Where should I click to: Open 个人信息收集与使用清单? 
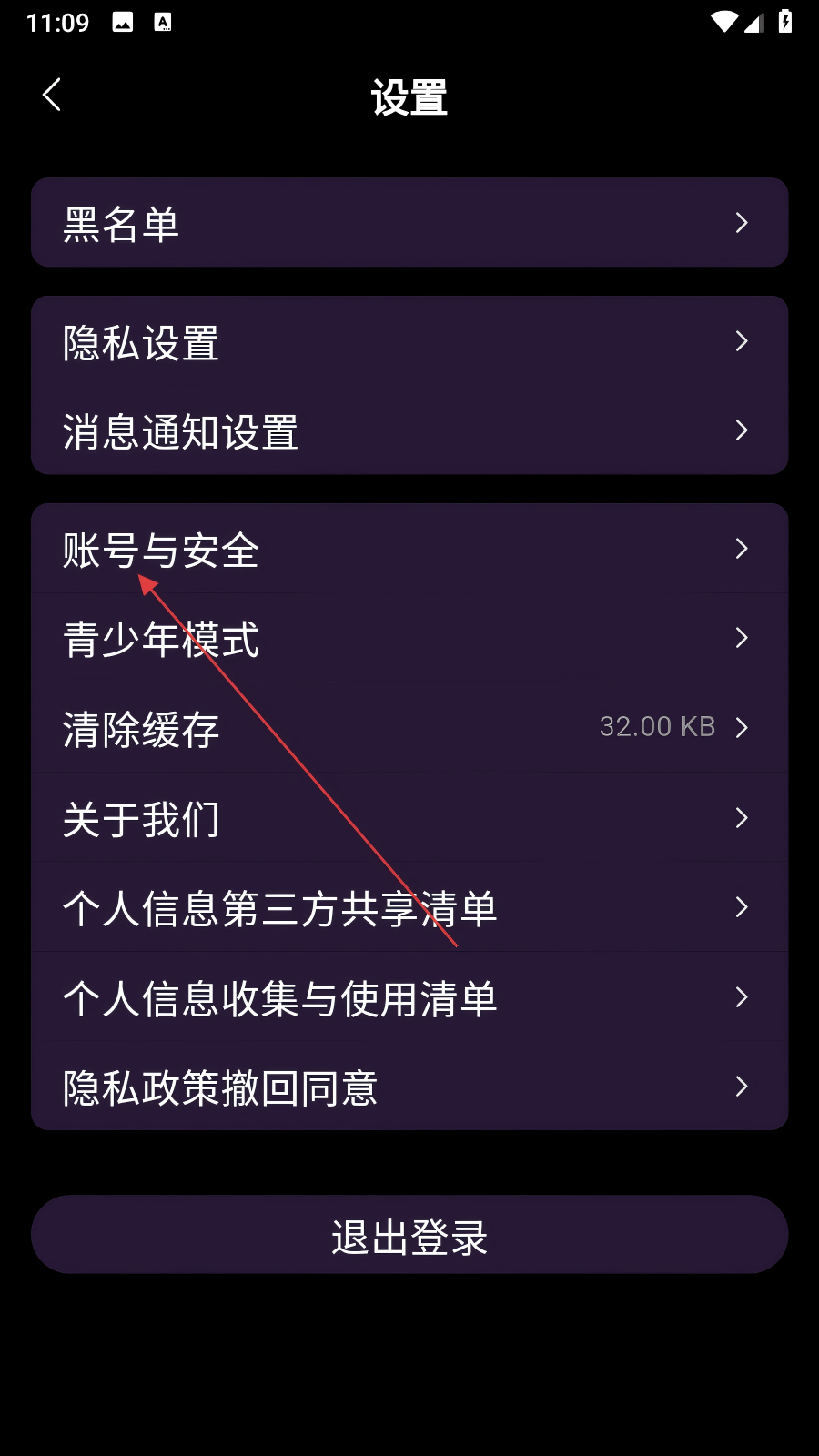point(409,997)
